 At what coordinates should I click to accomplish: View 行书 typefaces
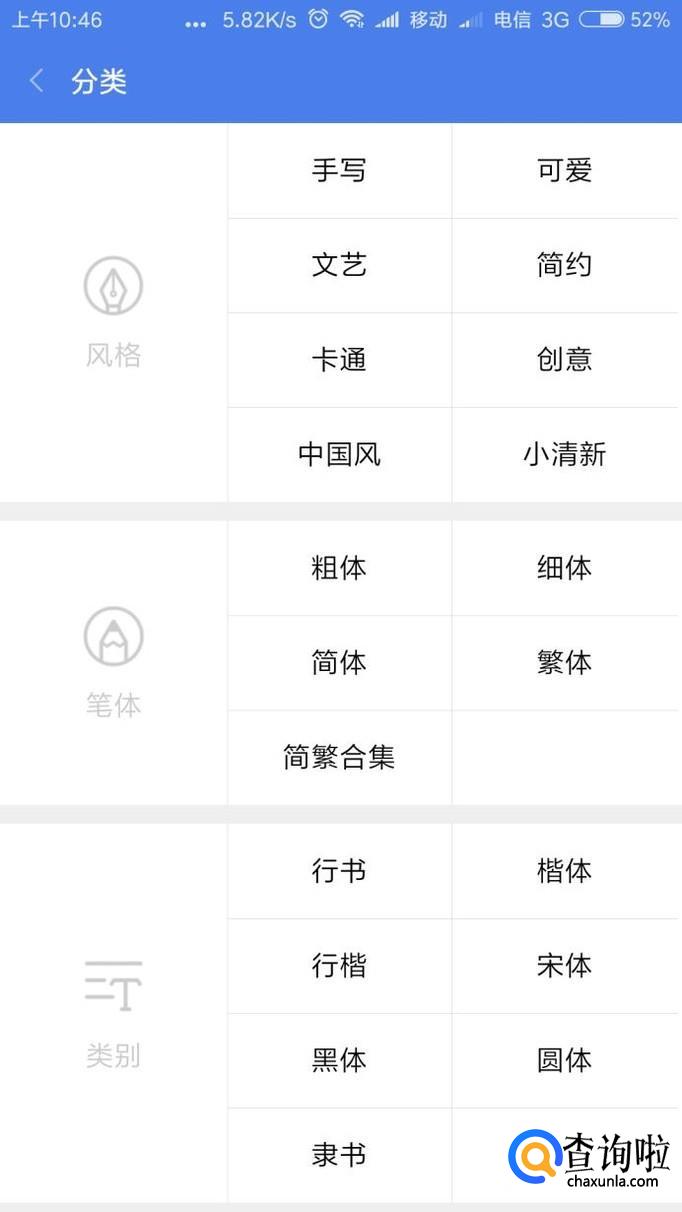point(339,871)
